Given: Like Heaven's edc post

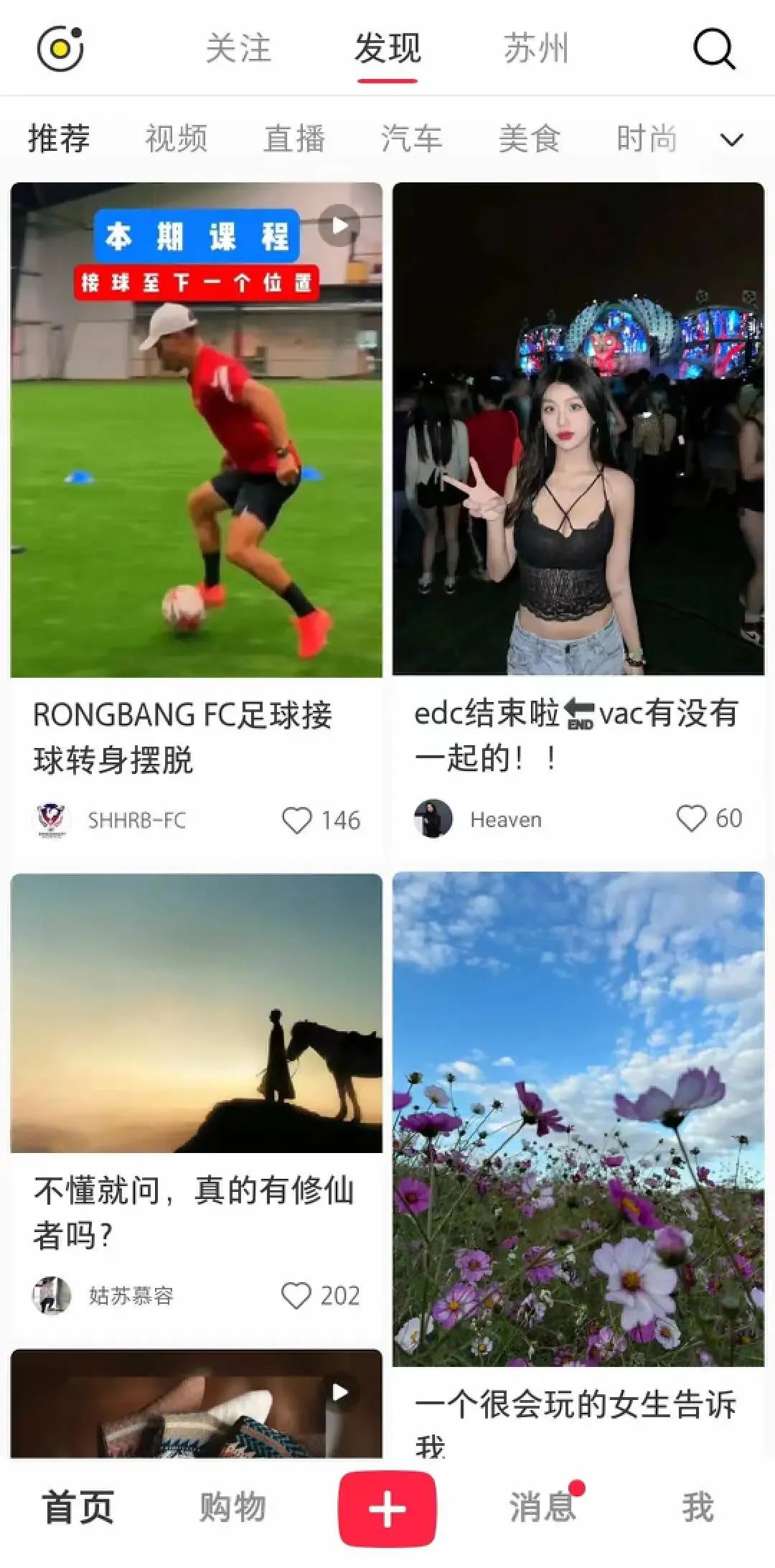Looking at the screenshot, I should click(691, 818).
